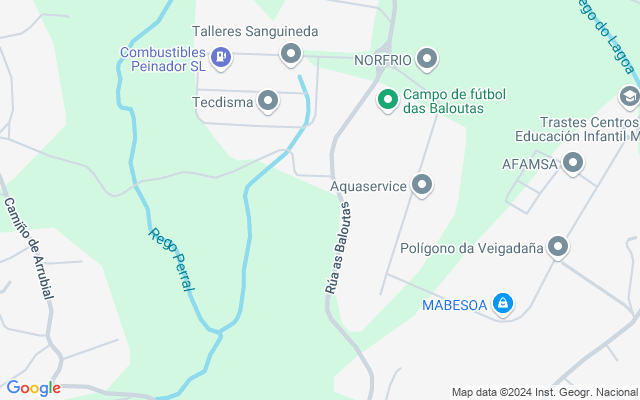Select the Campo de fútbol das Baloutas marker
The height and width of the screenshot is (400, 640).
[x=387, y=100]
